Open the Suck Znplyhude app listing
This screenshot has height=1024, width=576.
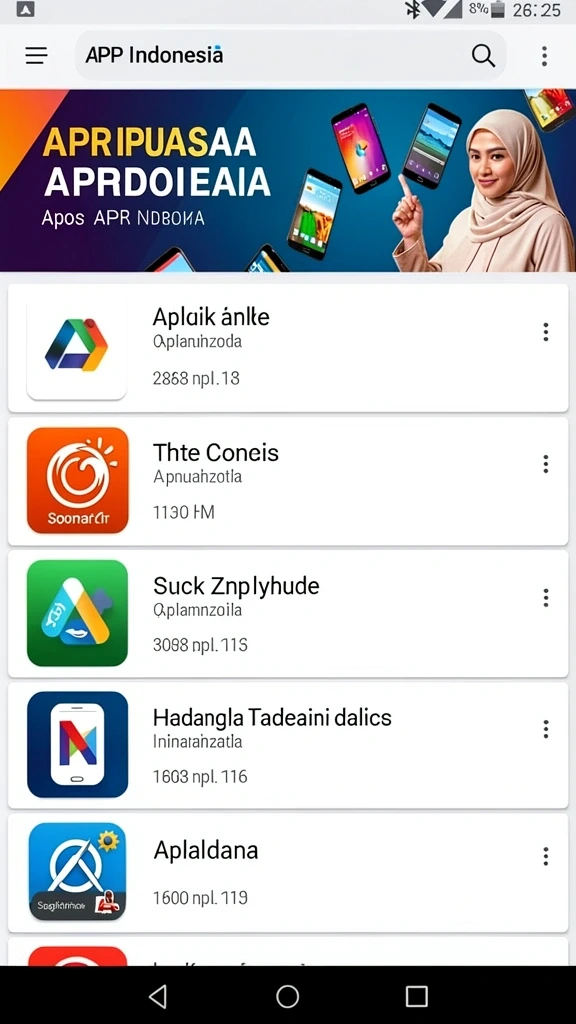(x=288, y=613)
